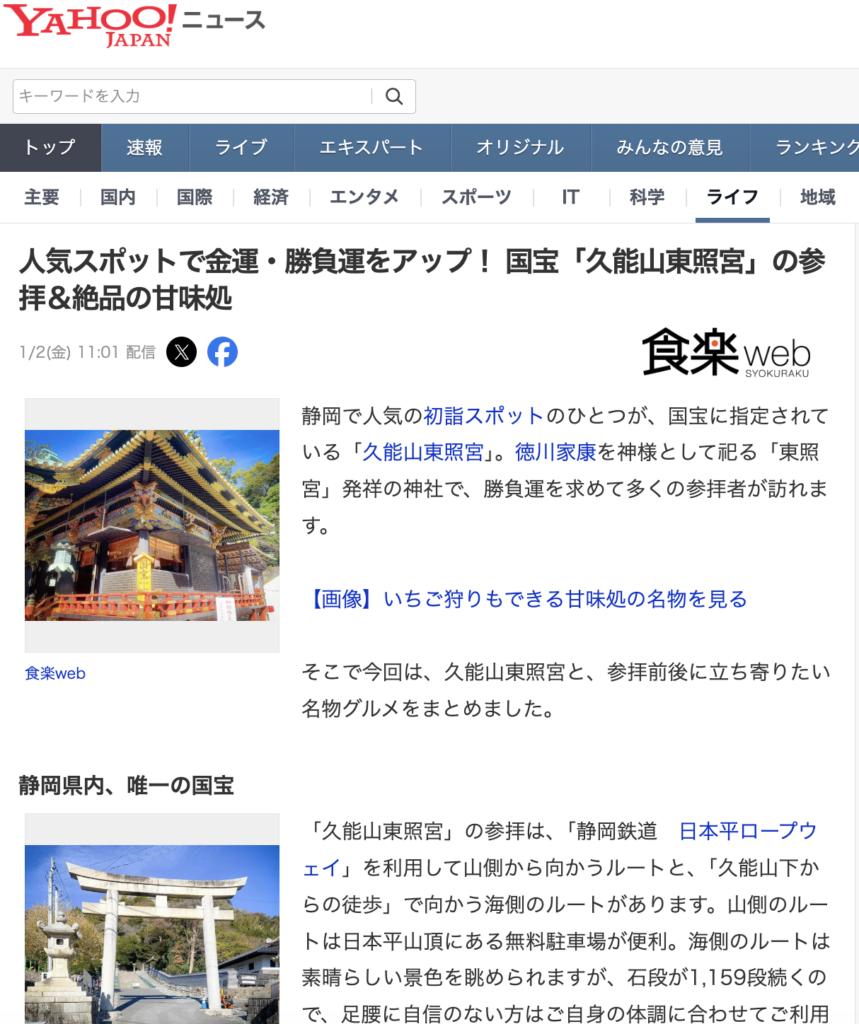Open the エキスパート tab
Viewport: 859px width, 1024px height.
(x=371, y=147)
